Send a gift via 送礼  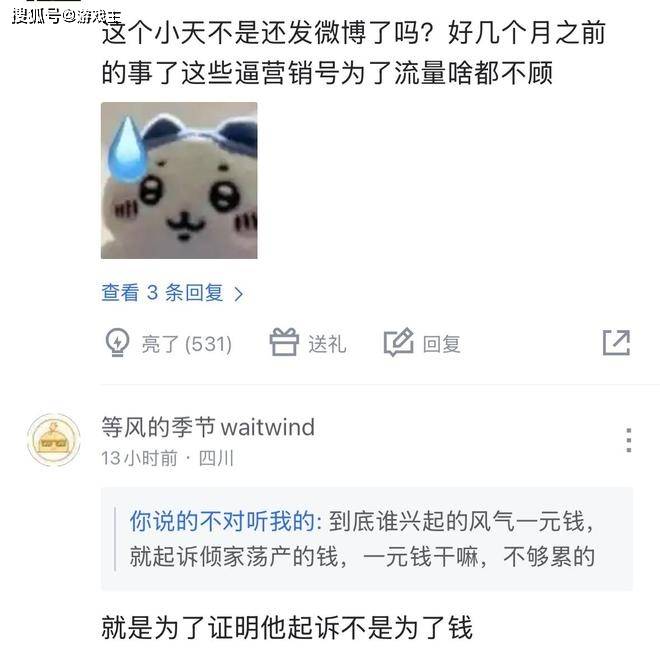308,344
